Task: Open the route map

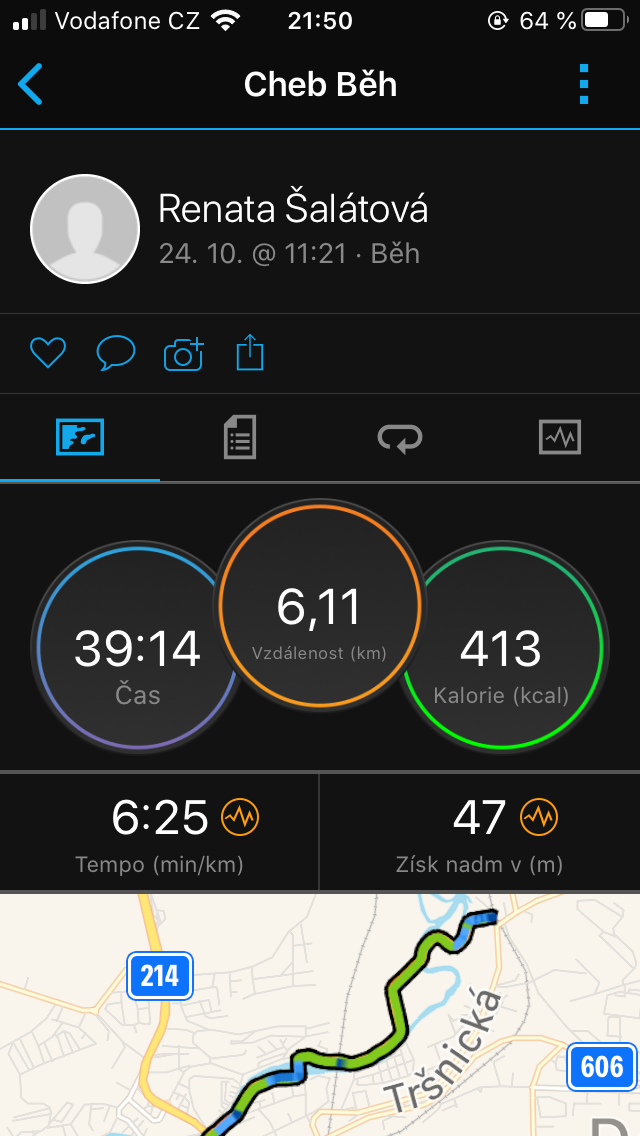Action: (320, 1015)
